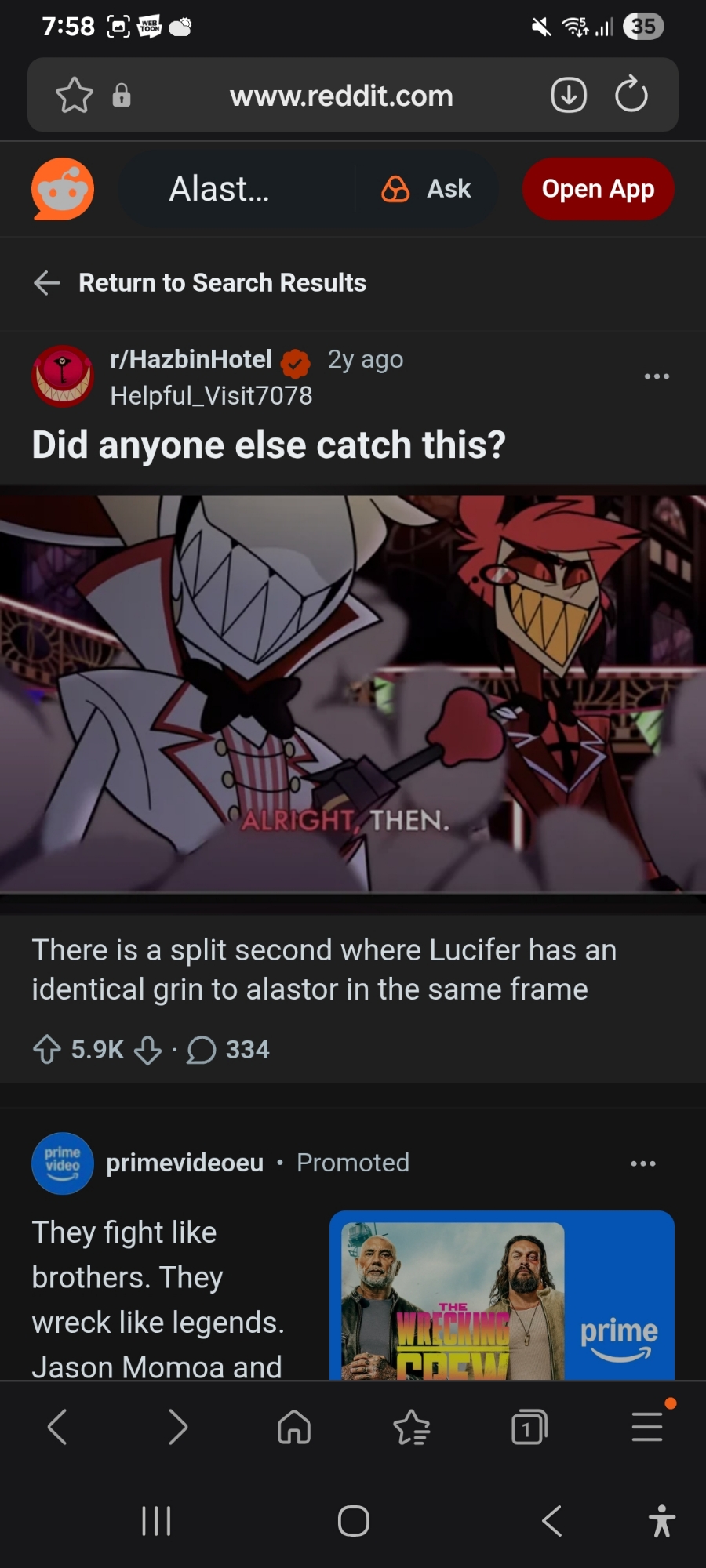This screenshot has width=706, height=1568.
Task: Open options menu on primevideoeu ad
Action: click(x=643, y=1163)
